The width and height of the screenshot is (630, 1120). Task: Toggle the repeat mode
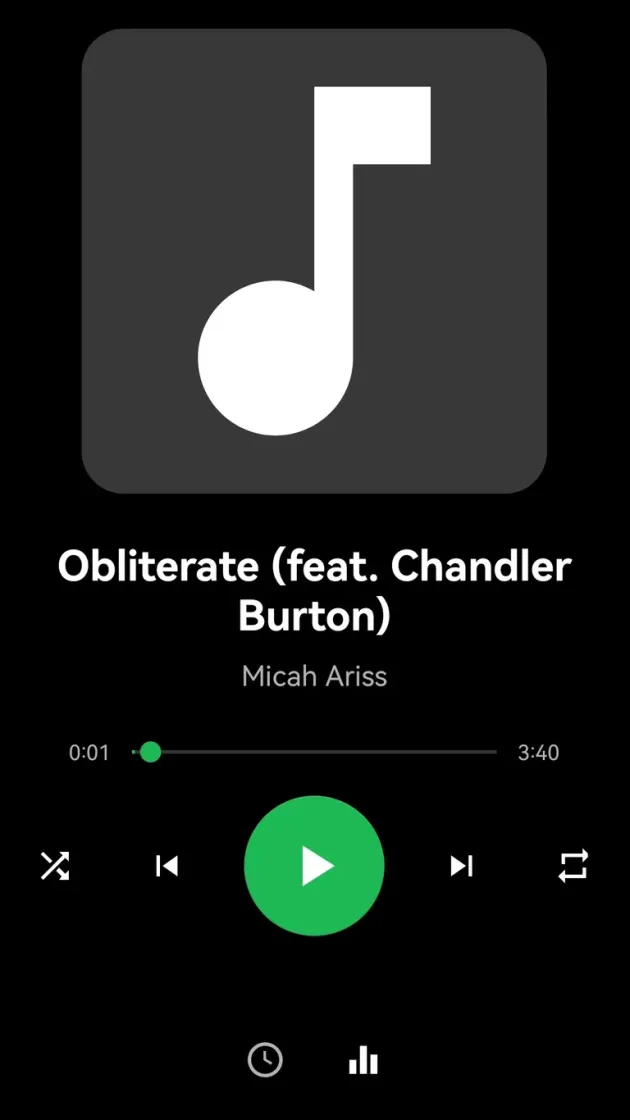[x=573, y=866]
